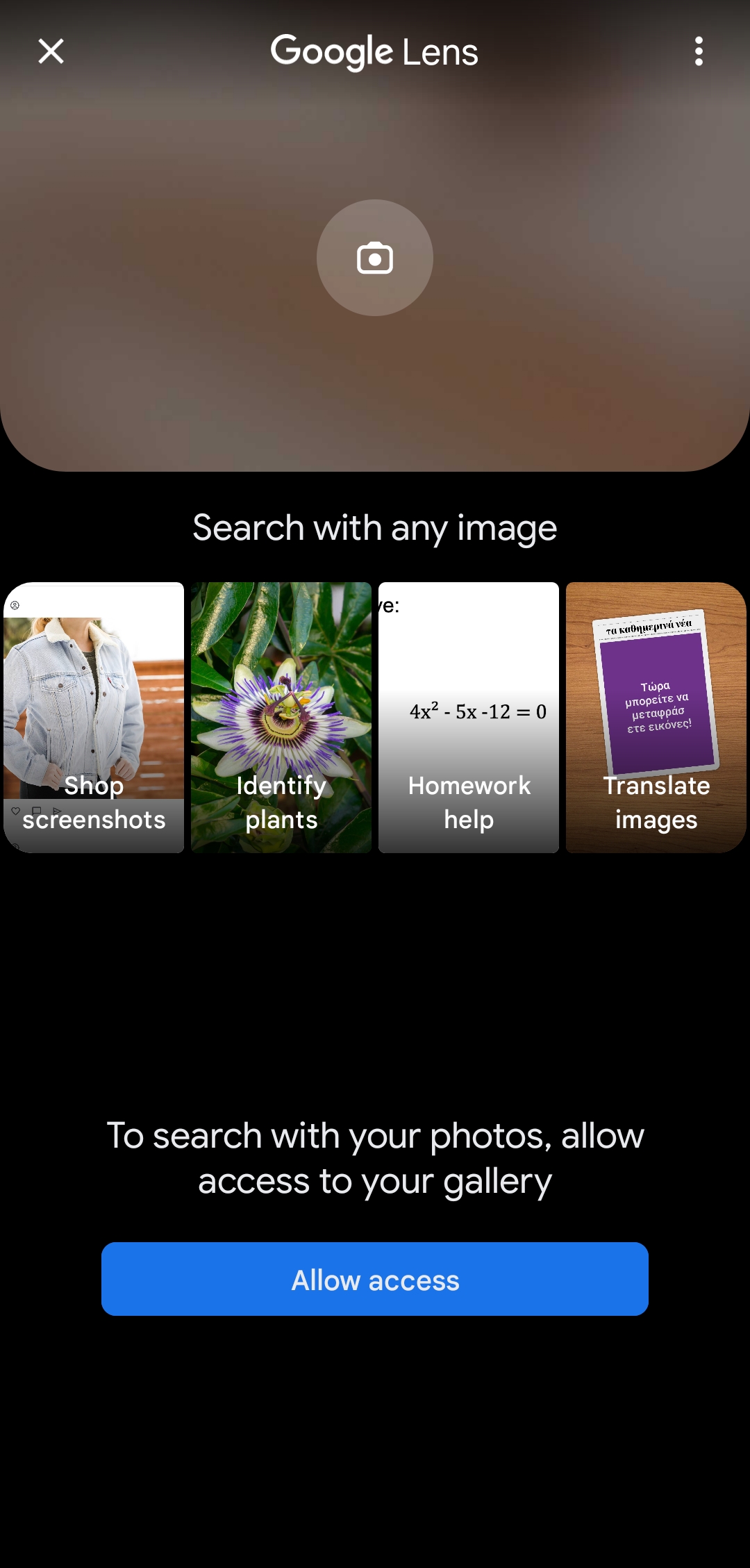Screen dimensions: 750x1568
Task: Close Google Lens
Action: [51, 51]
